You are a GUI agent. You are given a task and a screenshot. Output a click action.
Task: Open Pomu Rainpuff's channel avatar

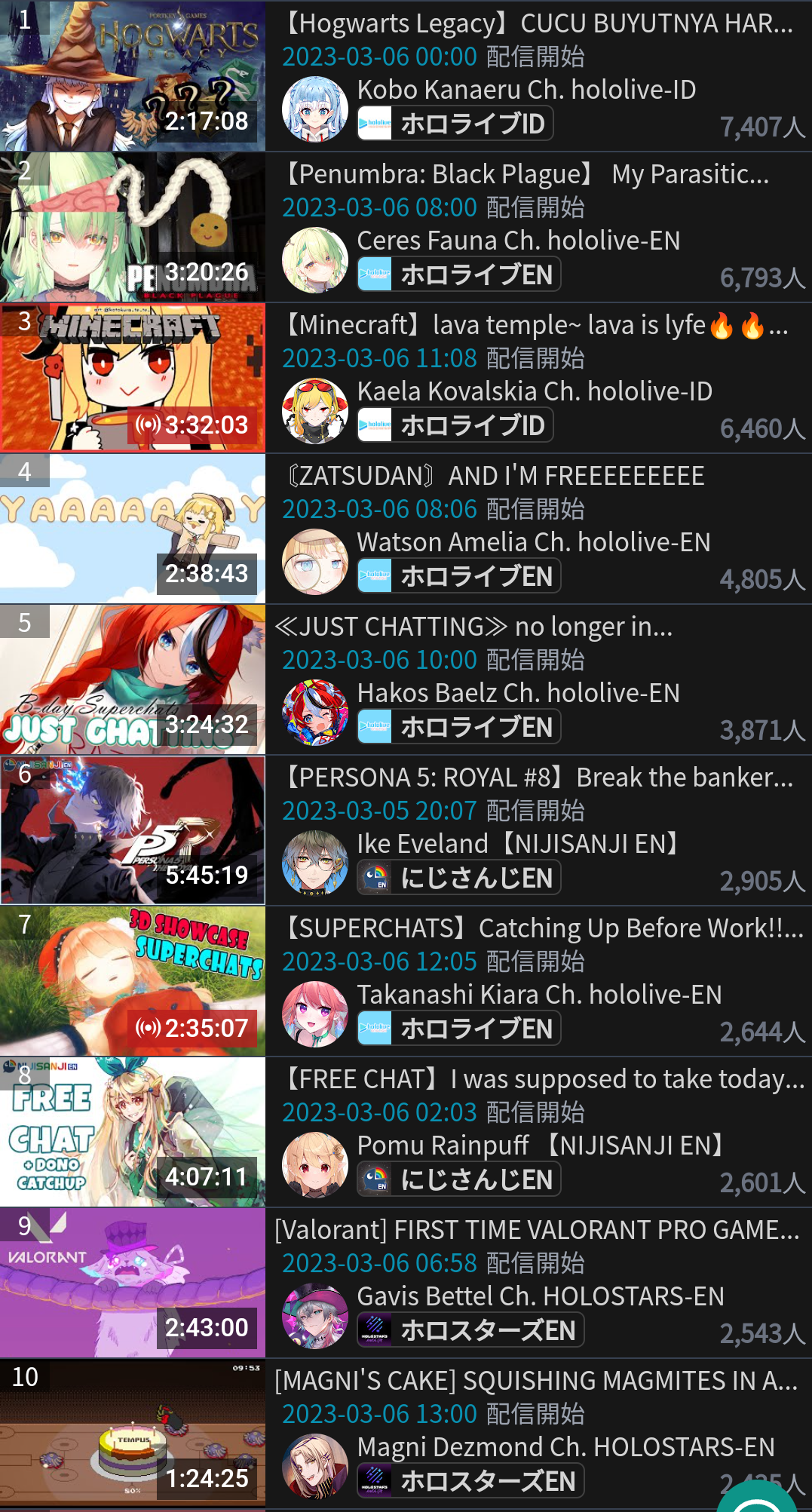click(315, 1165)
